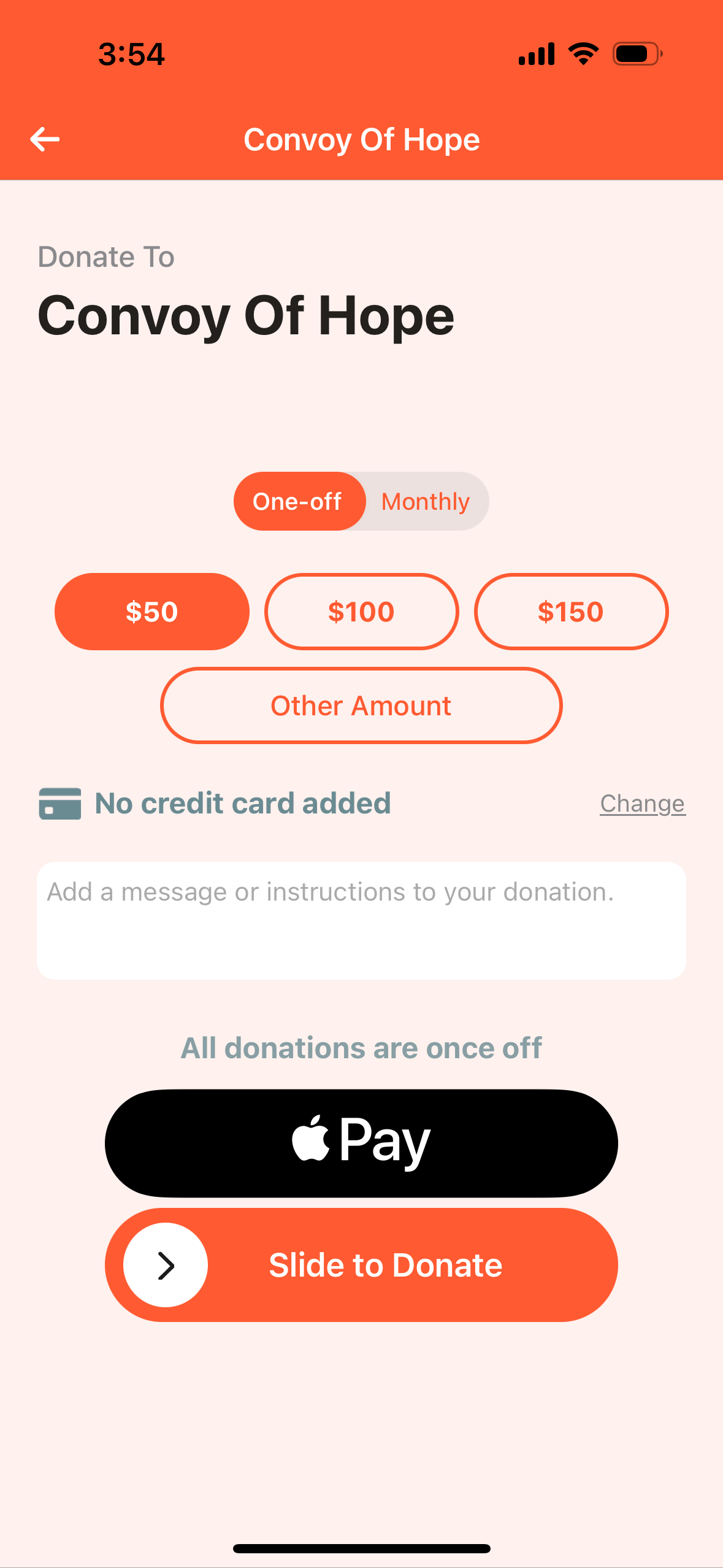The width and height of the screenshot is (723, 1568).
Task: Choose the $50 donation amount
Action: 151,612
